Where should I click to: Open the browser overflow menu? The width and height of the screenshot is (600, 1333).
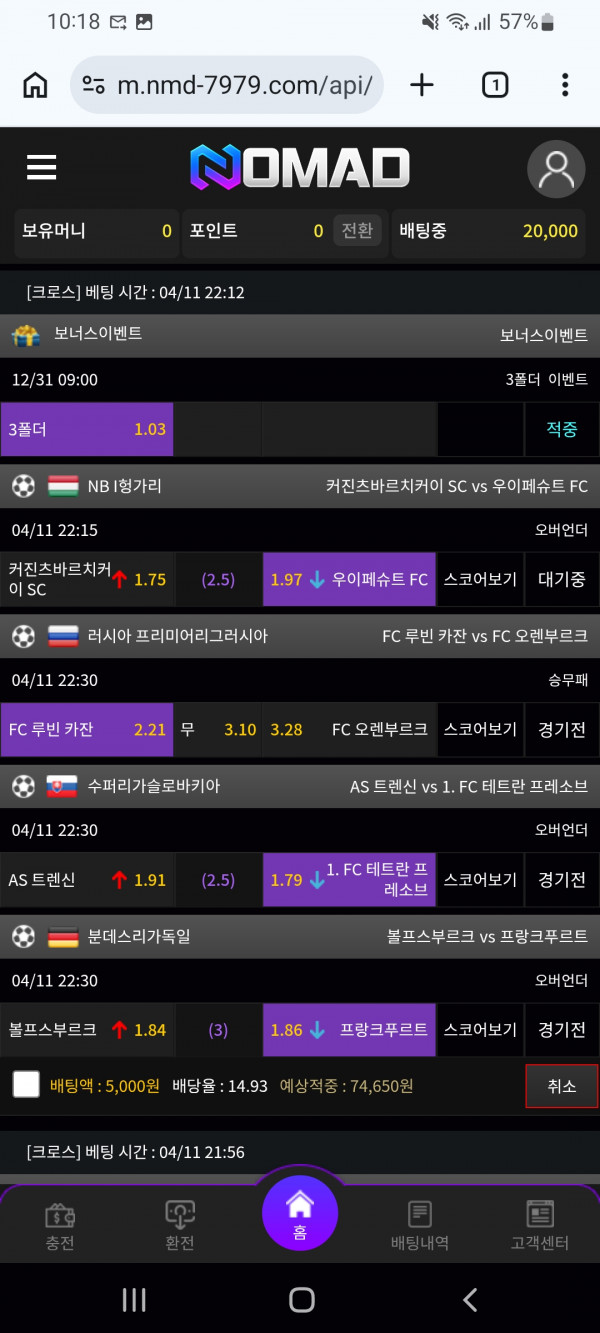click(565, 85)
